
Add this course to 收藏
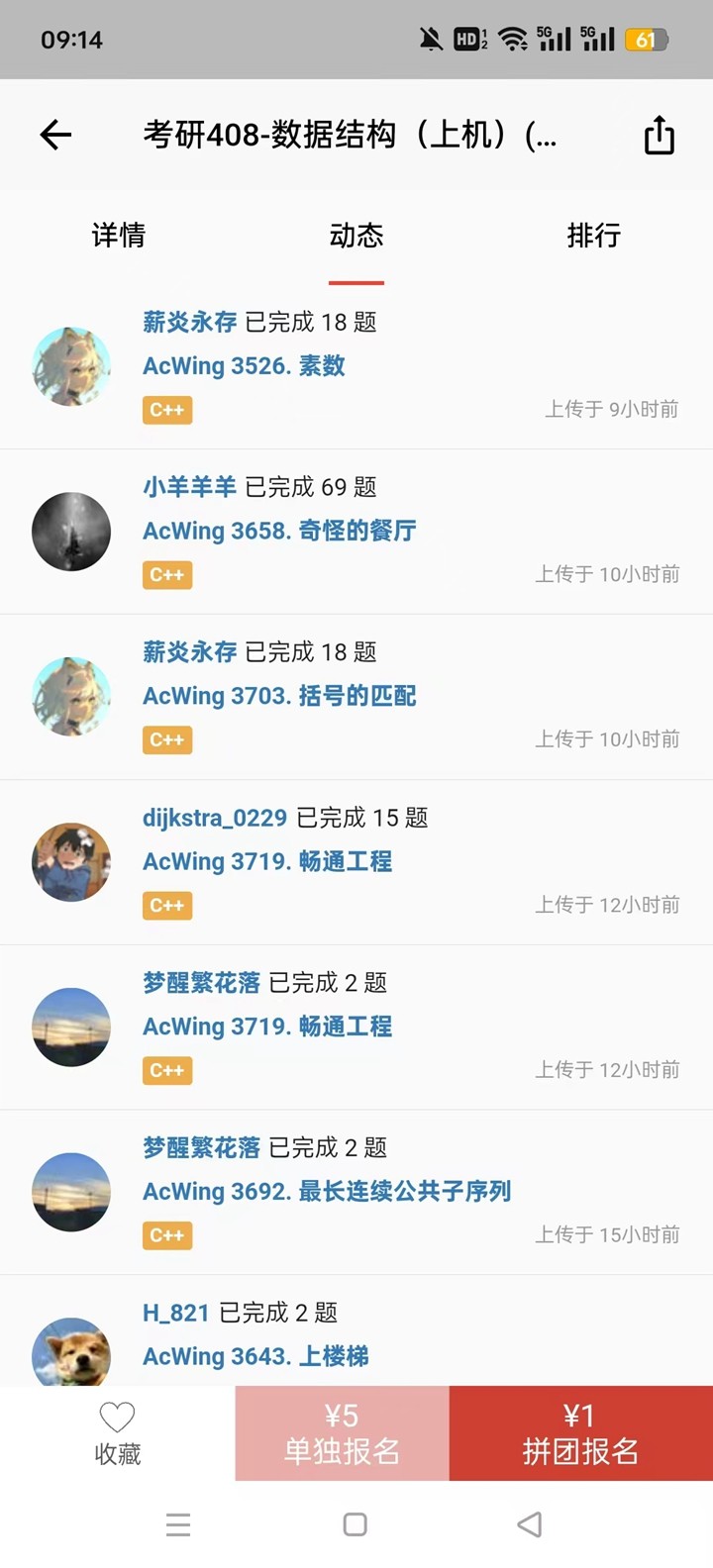[x=117, y=1433]
